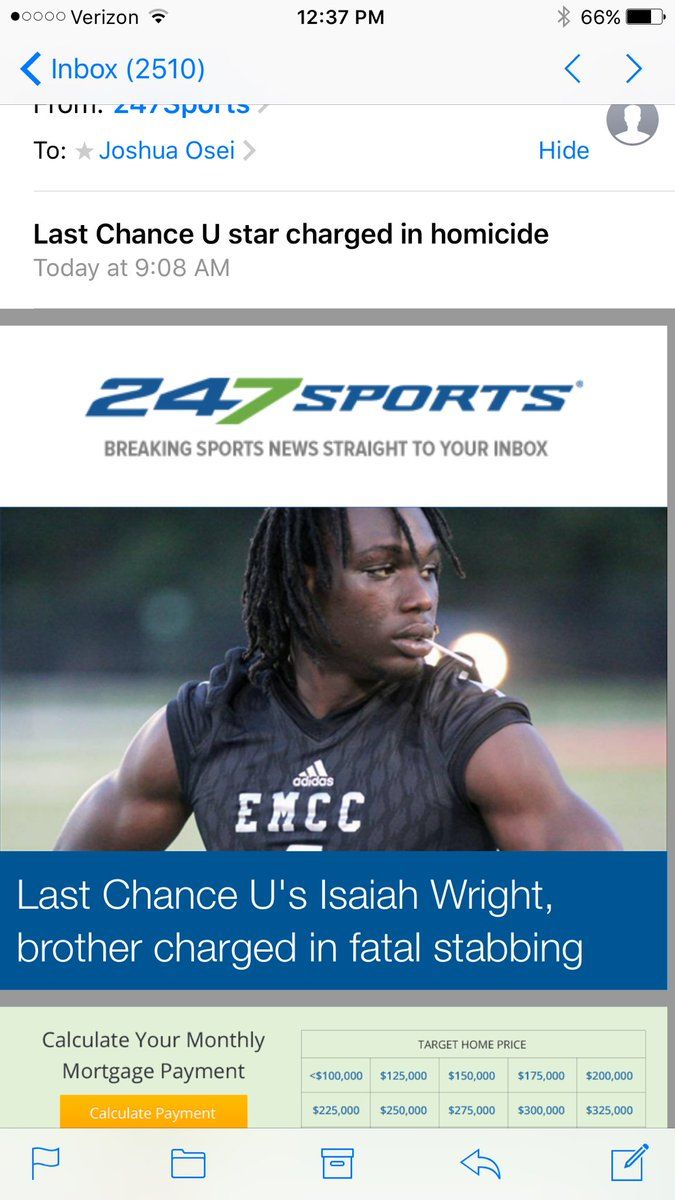Image resolution: width=675 pixels, height=1200 pixels.
Task: Open recipient Joshua Osei's contact details
Action: 167,150
